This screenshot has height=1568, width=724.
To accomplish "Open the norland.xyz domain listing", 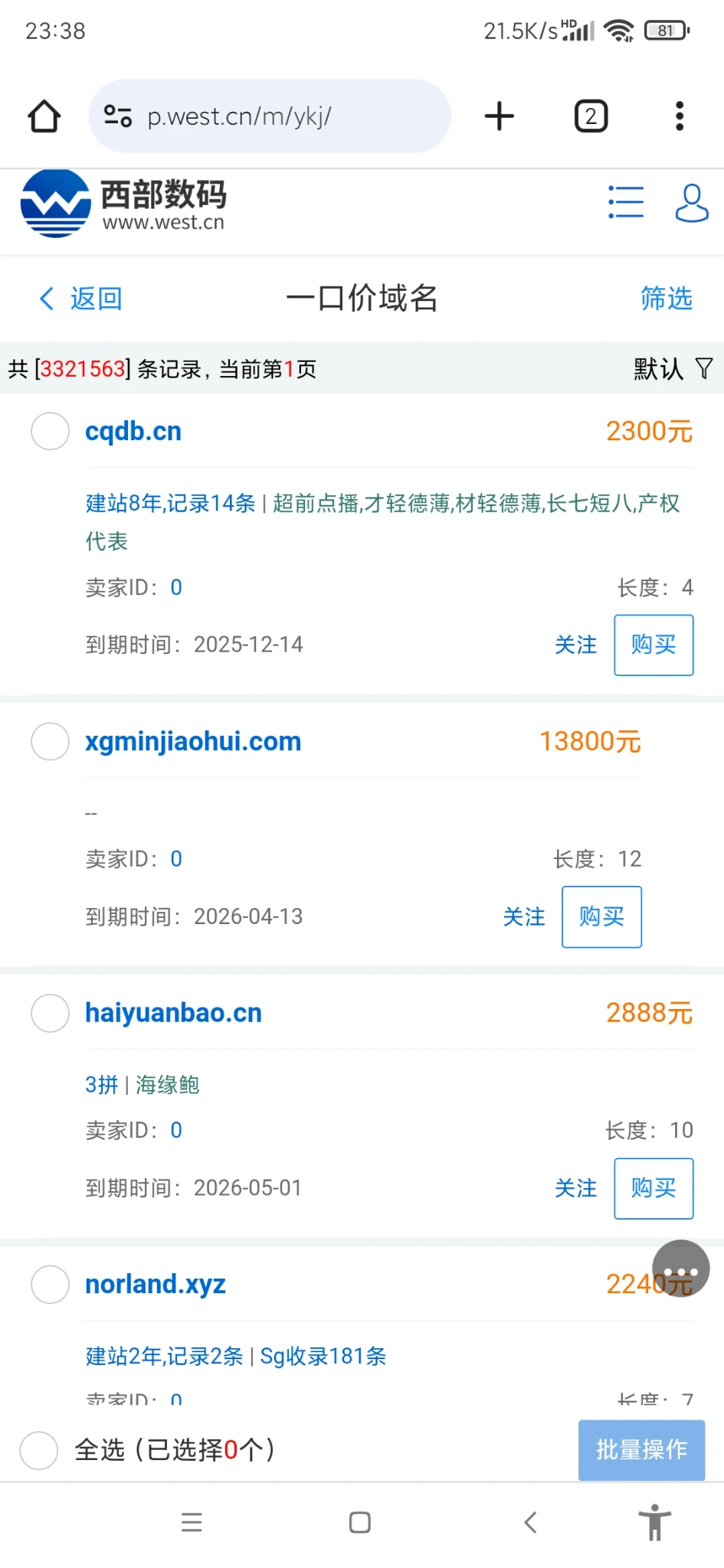I will click(x=156, y=1284).
